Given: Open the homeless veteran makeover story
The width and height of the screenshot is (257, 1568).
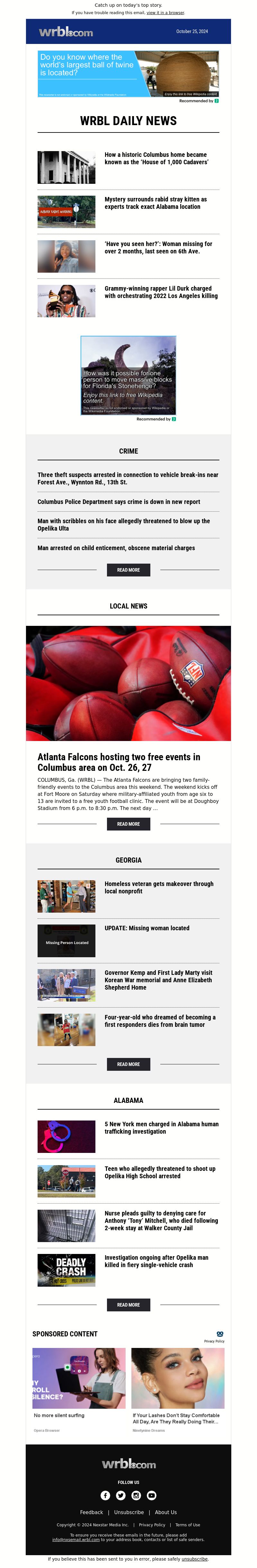Looking at the screenshot, I should tap(158, 888).
